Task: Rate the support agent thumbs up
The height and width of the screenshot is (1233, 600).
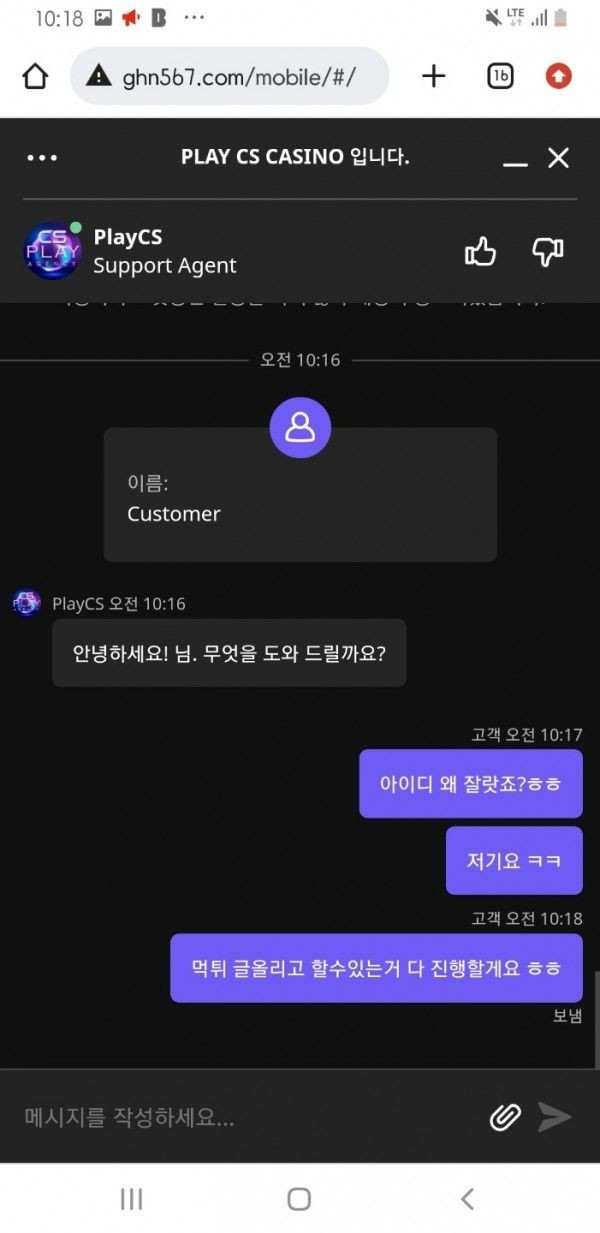Action: click(481, 251)
